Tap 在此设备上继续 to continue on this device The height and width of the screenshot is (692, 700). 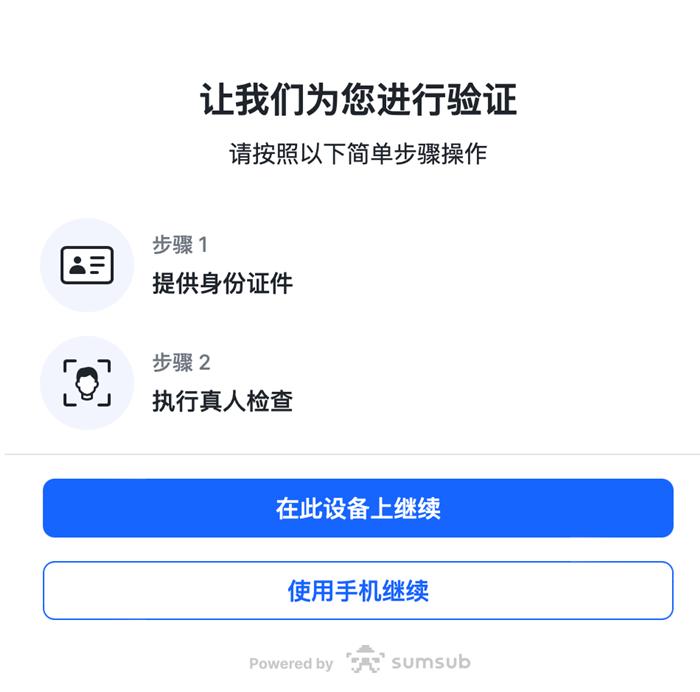[x=358, y=508]
